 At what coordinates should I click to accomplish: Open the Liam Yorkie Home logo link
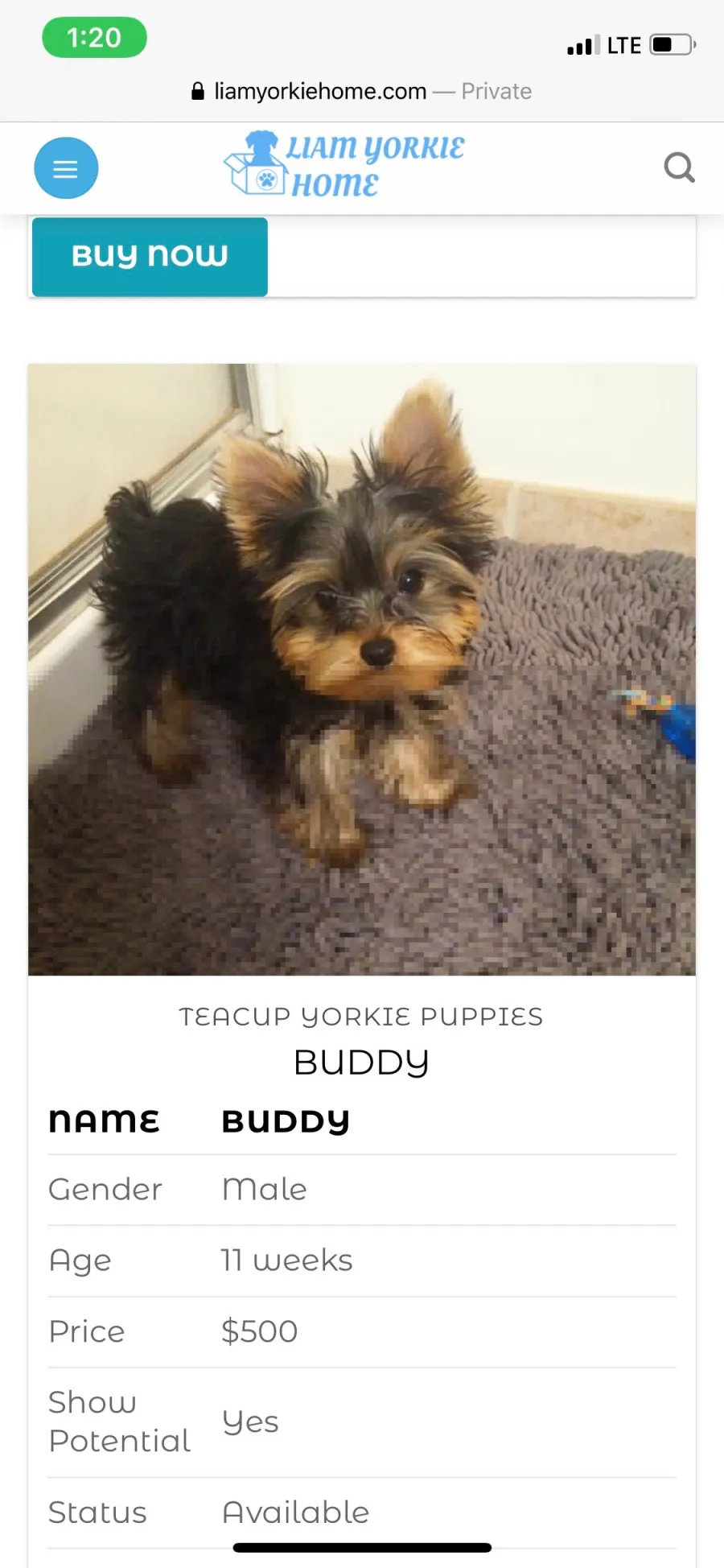point(344,165)
